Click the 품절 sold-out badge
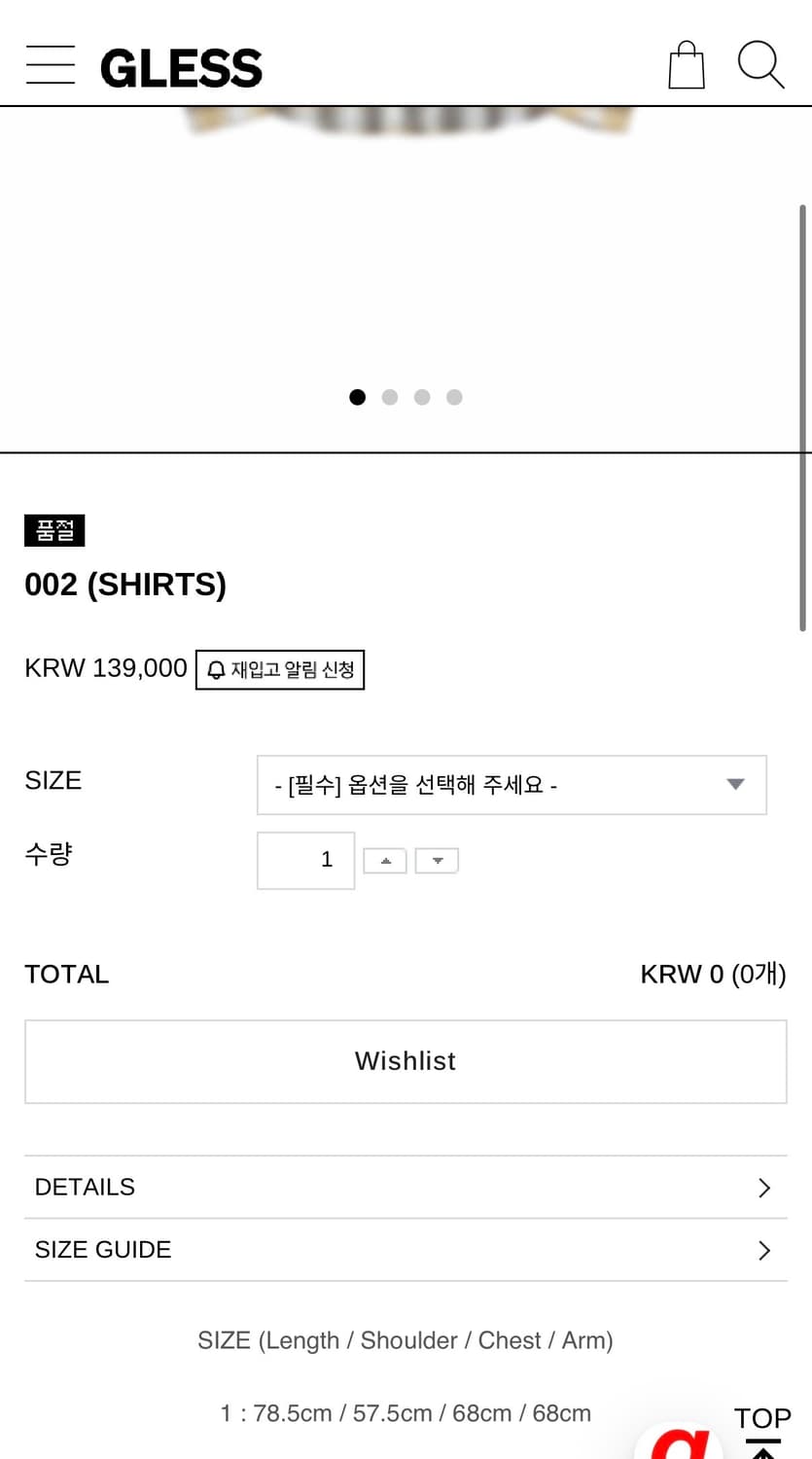The height and width of the screenshot is (1459, 812). (54, 530)
